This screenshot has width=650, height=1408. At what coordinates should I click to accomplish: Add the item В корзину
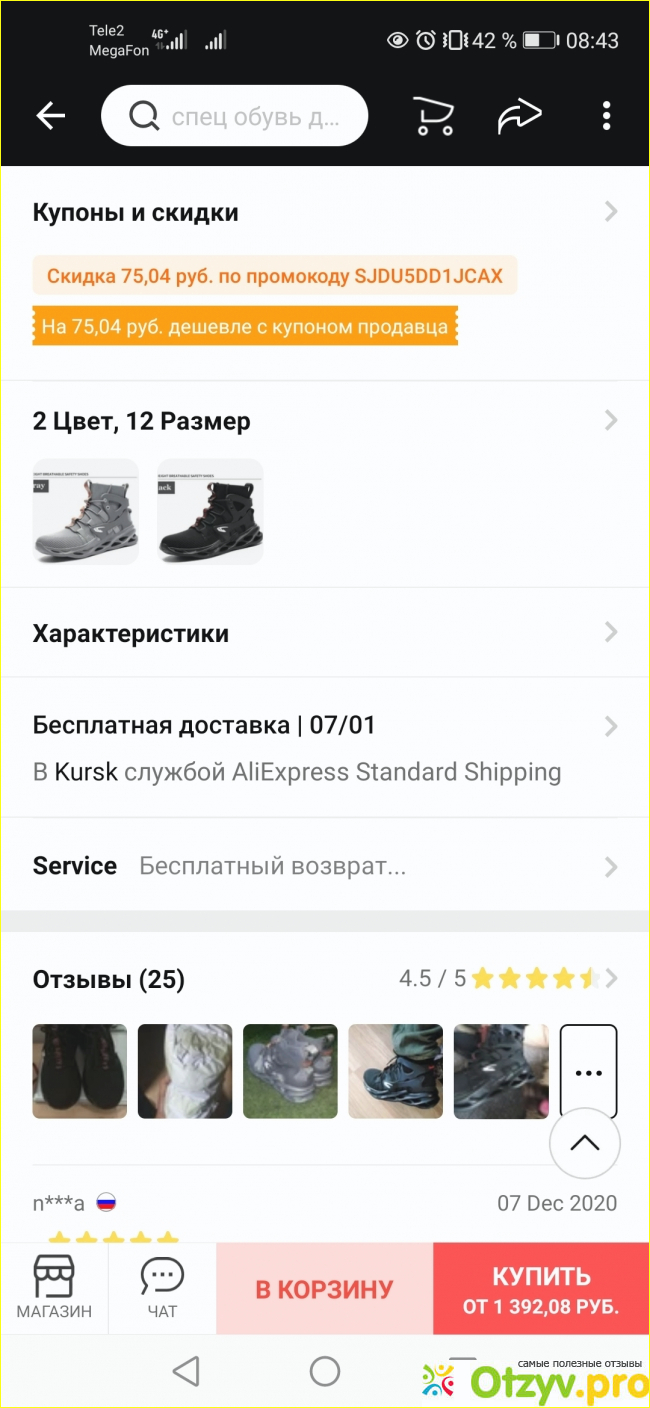click(x=324, y=1289)
